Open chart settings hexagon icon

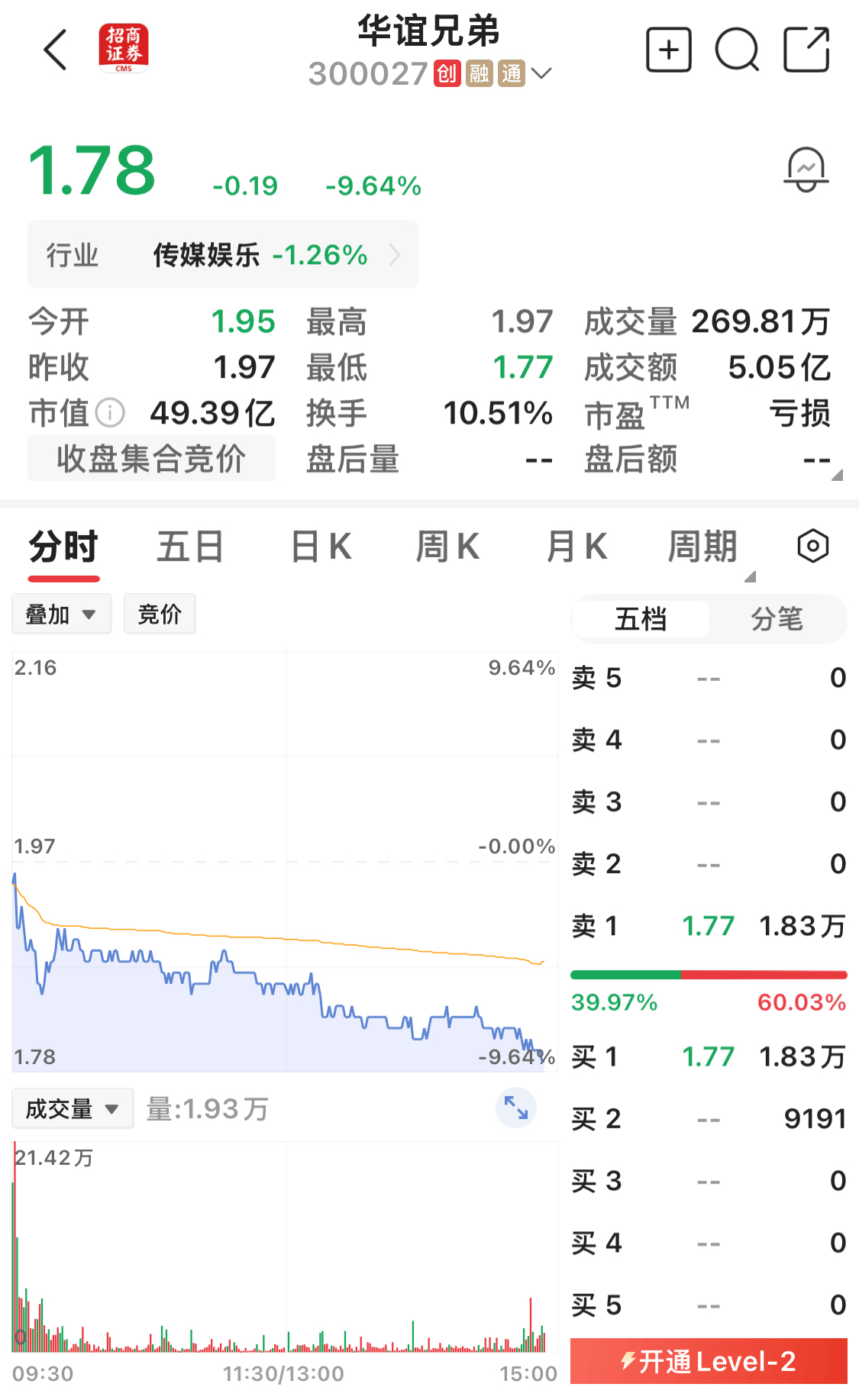(812, 547)
